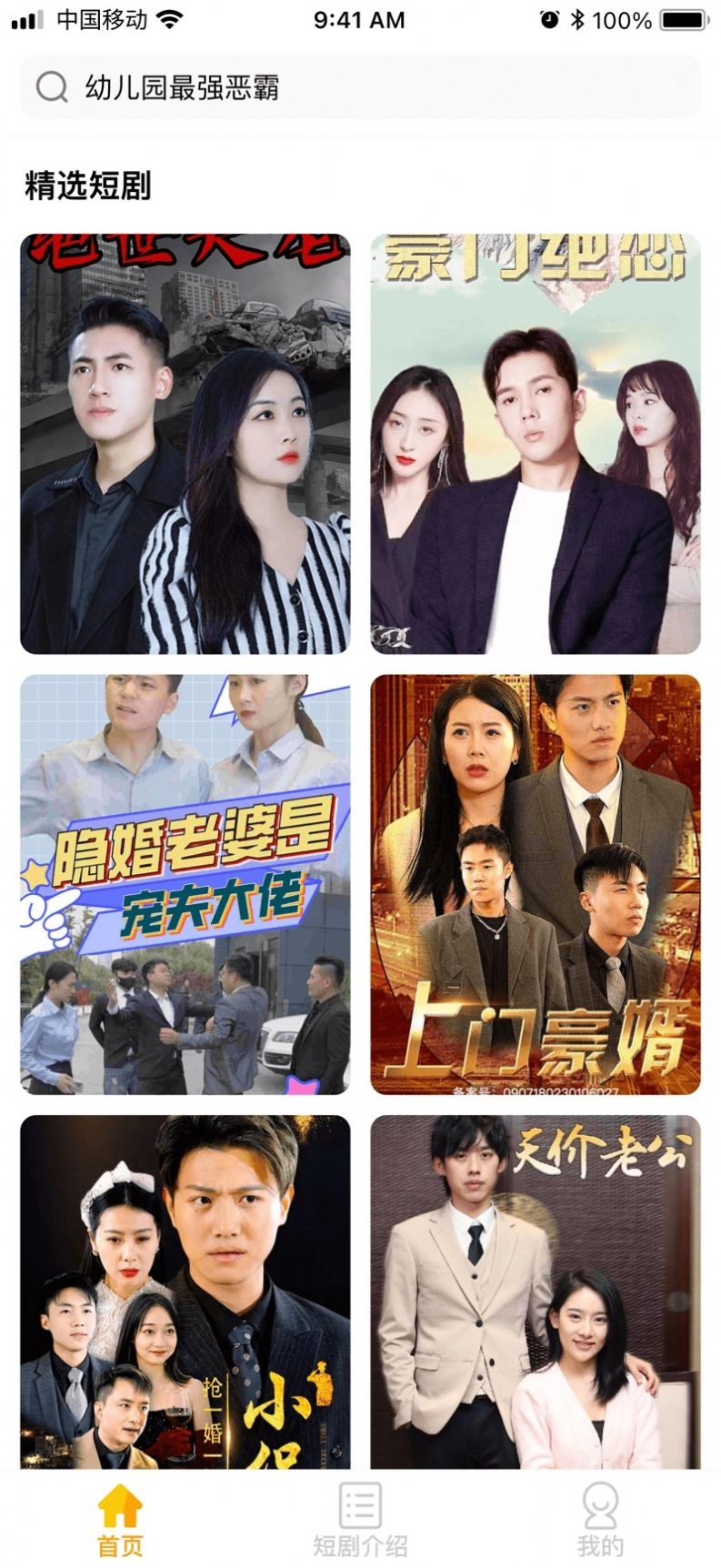721x1568 pixels.
Task: Open the 上门豪婿 drama card
Action: [x=535, y=884]
